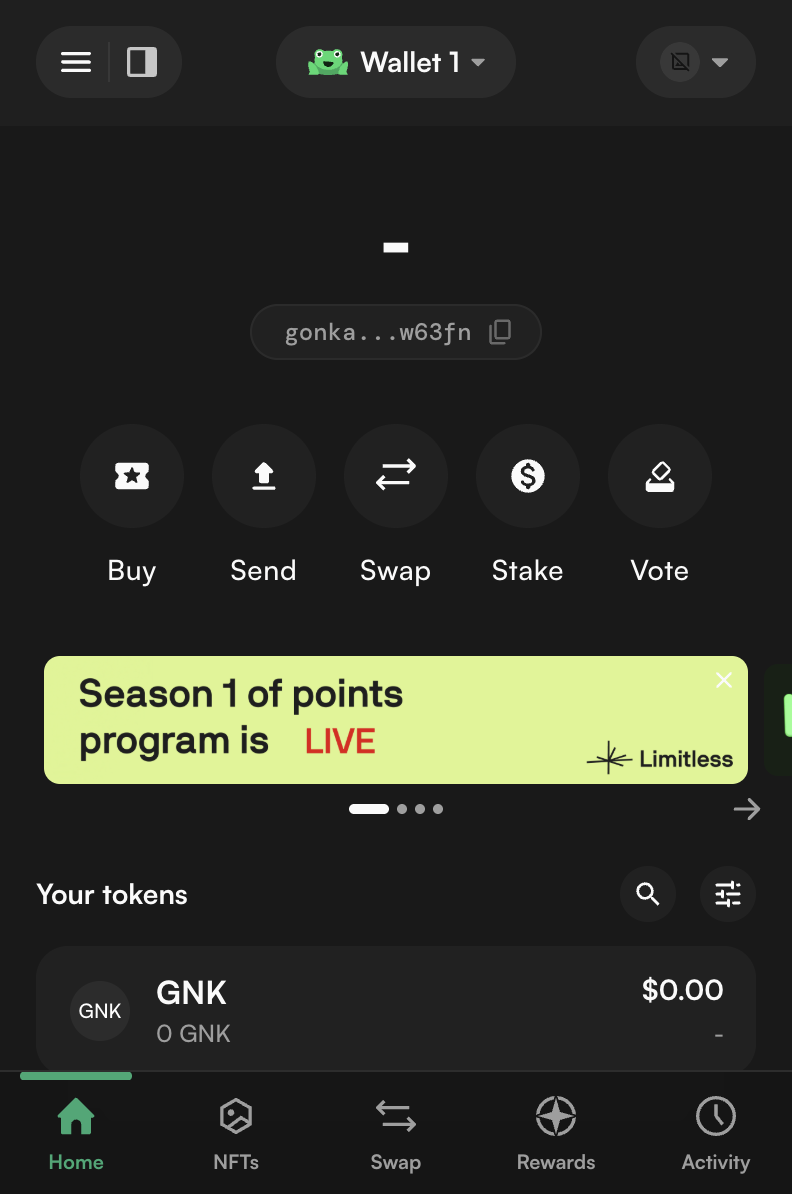Open the Vote action

(660, 476)
